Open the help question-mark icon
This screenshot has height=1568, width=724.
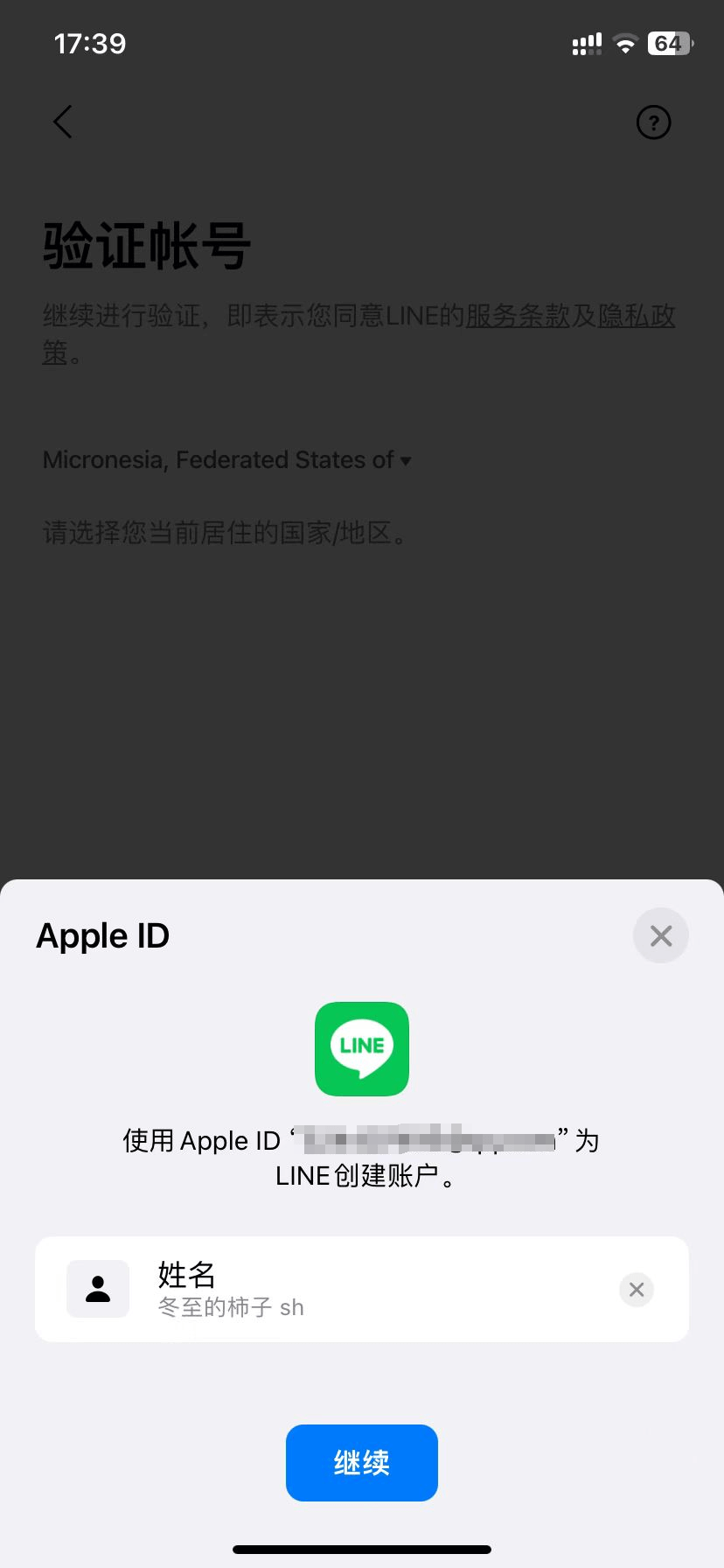click(x=653, y=122)
